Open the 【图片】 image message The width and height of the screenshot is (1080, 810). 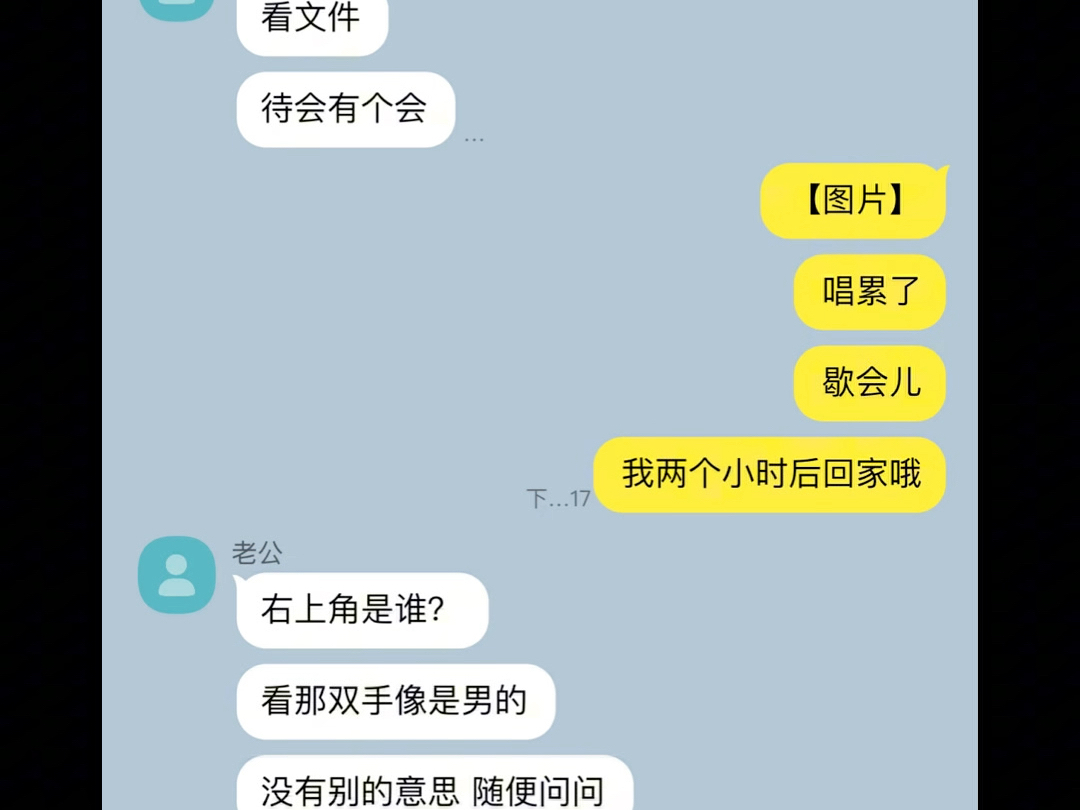coord(853,201)
